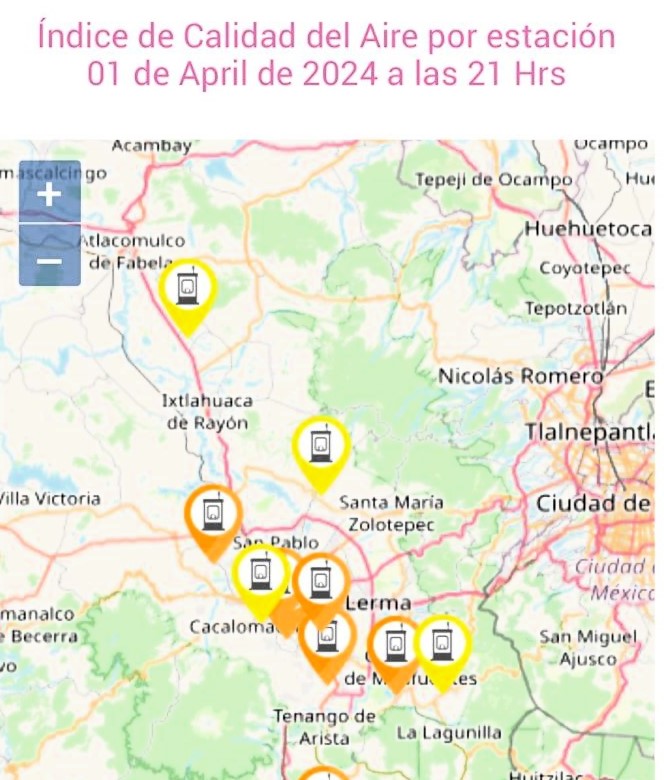Zoom out with the minus button
The height and width of the screenshot is (780, 664).
[x=49, y=261]
